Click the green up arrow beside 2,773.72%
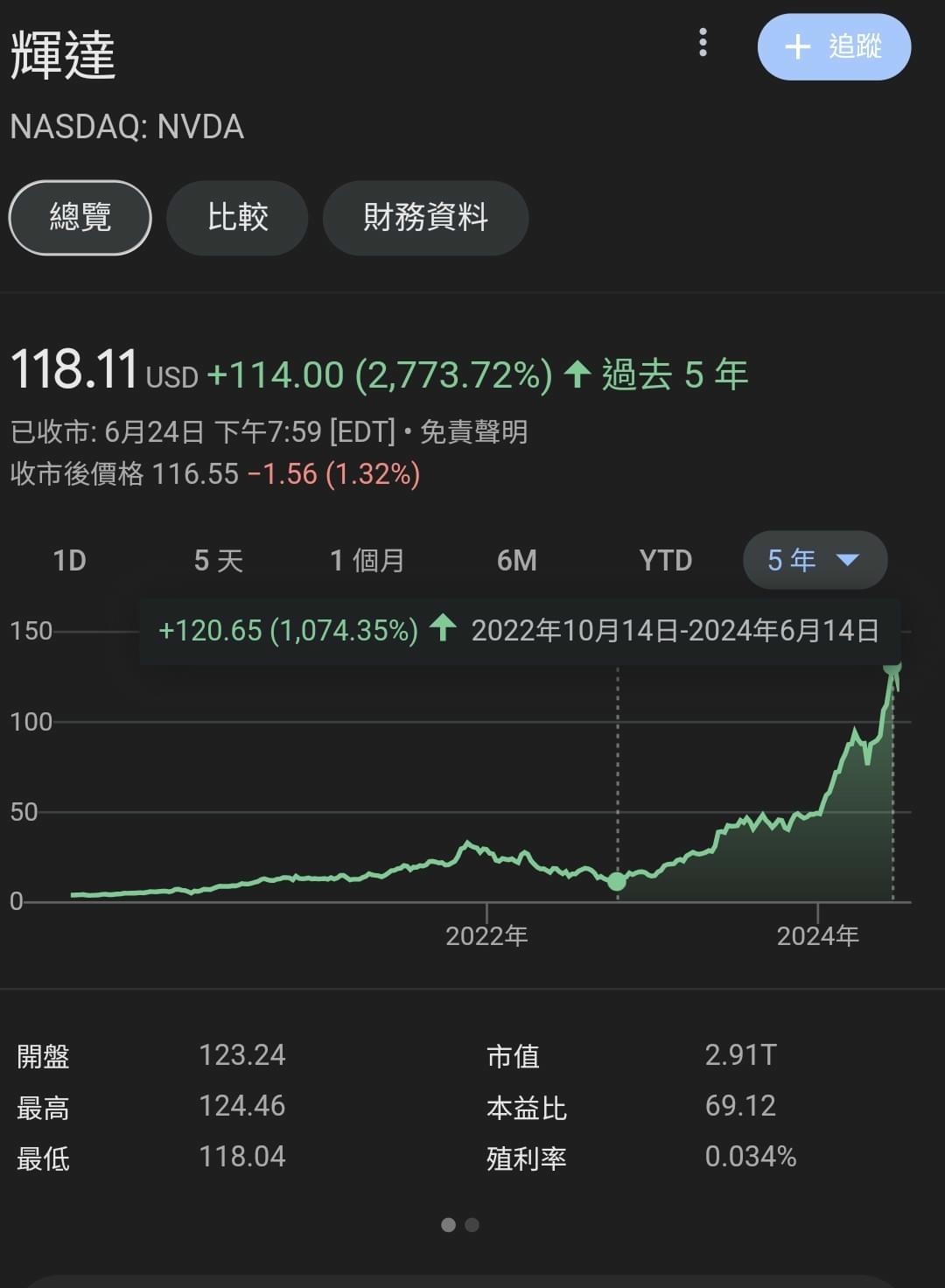The image size is (945, 1288). coord(577,373)
